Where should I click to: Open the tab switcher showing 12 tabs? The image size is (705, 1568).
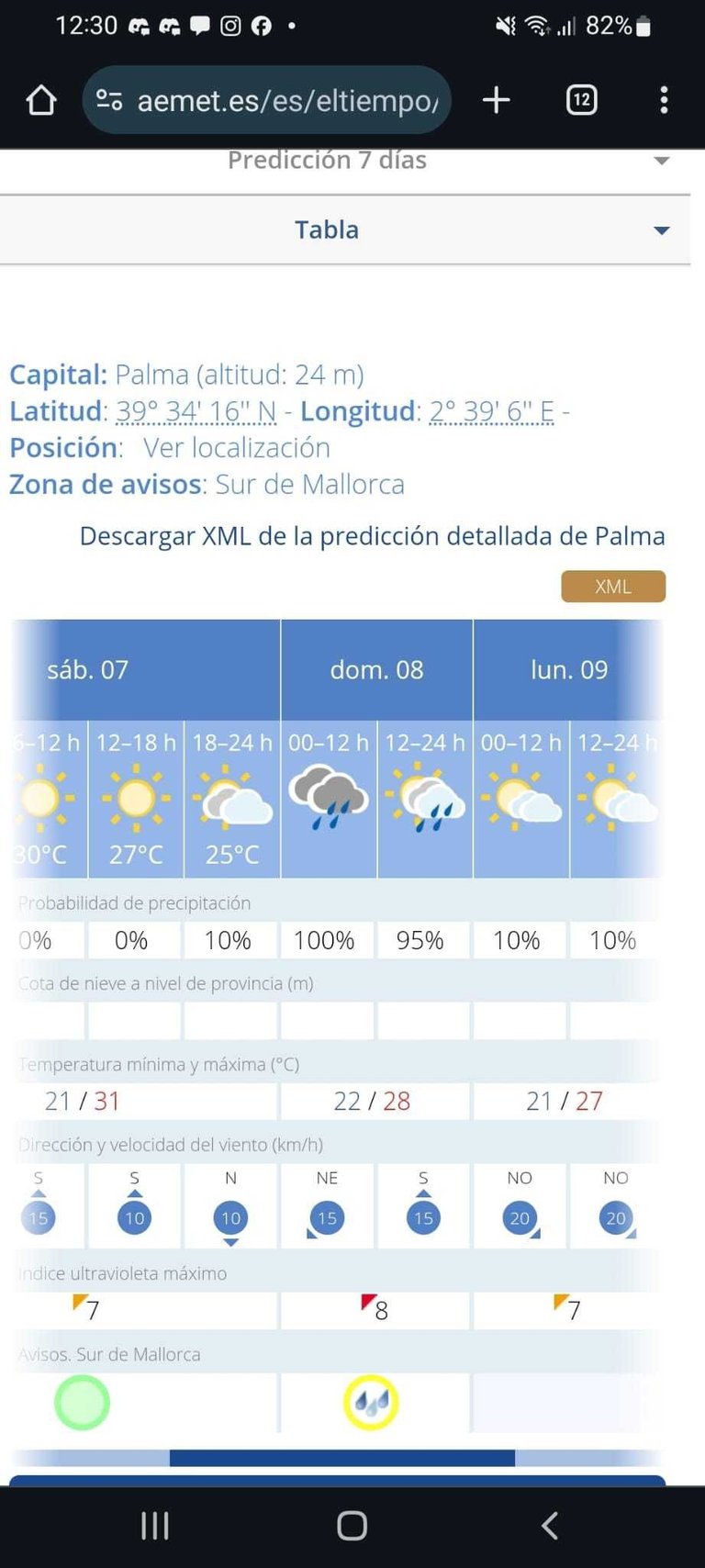pos(581,100)
